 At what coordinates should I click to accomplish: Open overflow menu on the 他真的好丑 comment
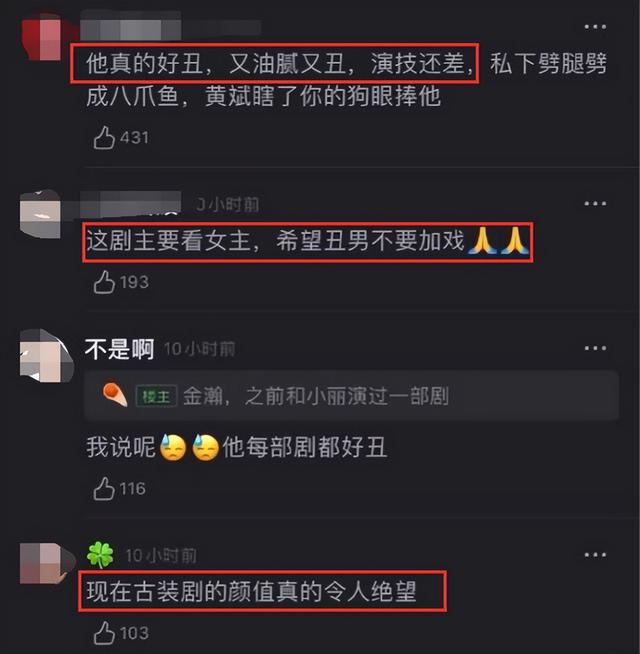pos(594,25)
